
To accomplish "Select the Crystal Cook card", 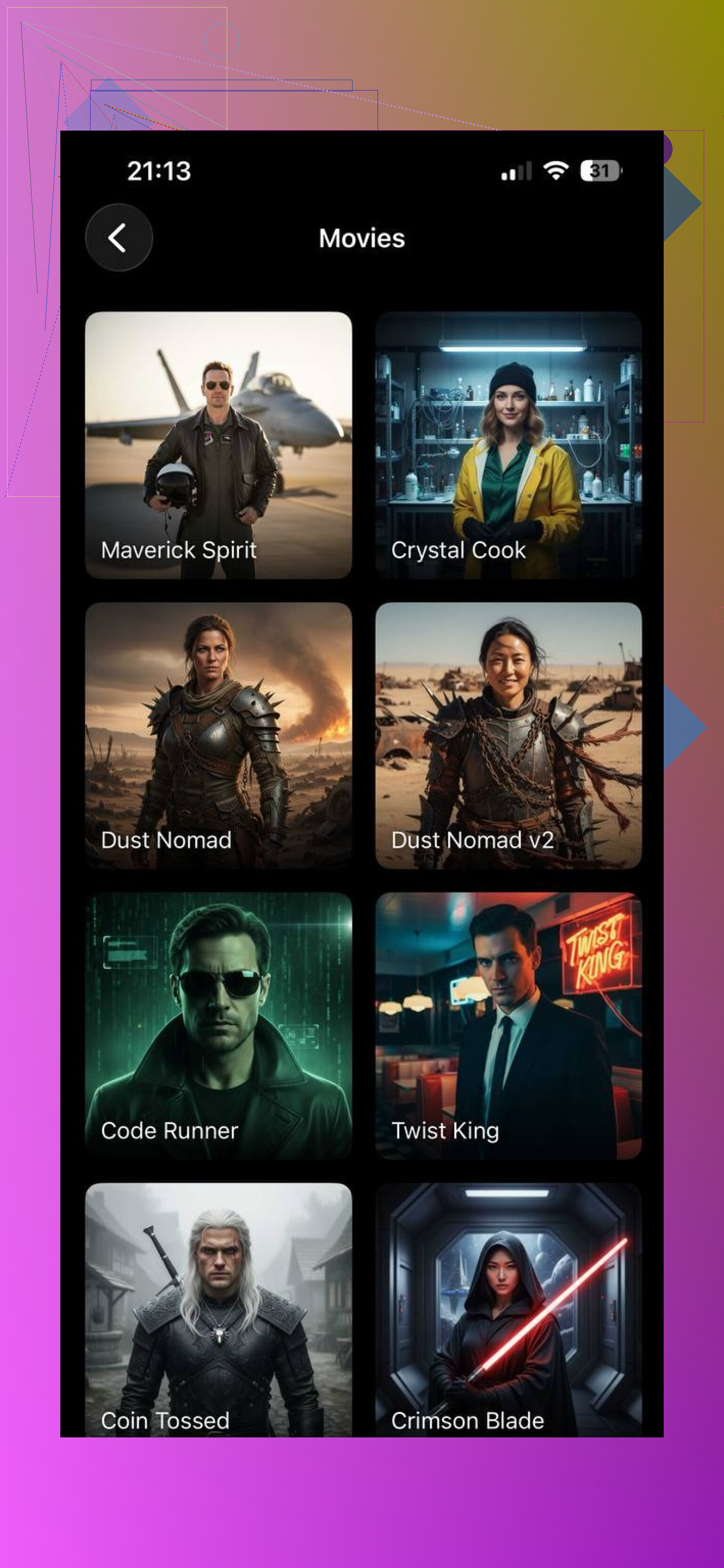I will click(509, 445).
